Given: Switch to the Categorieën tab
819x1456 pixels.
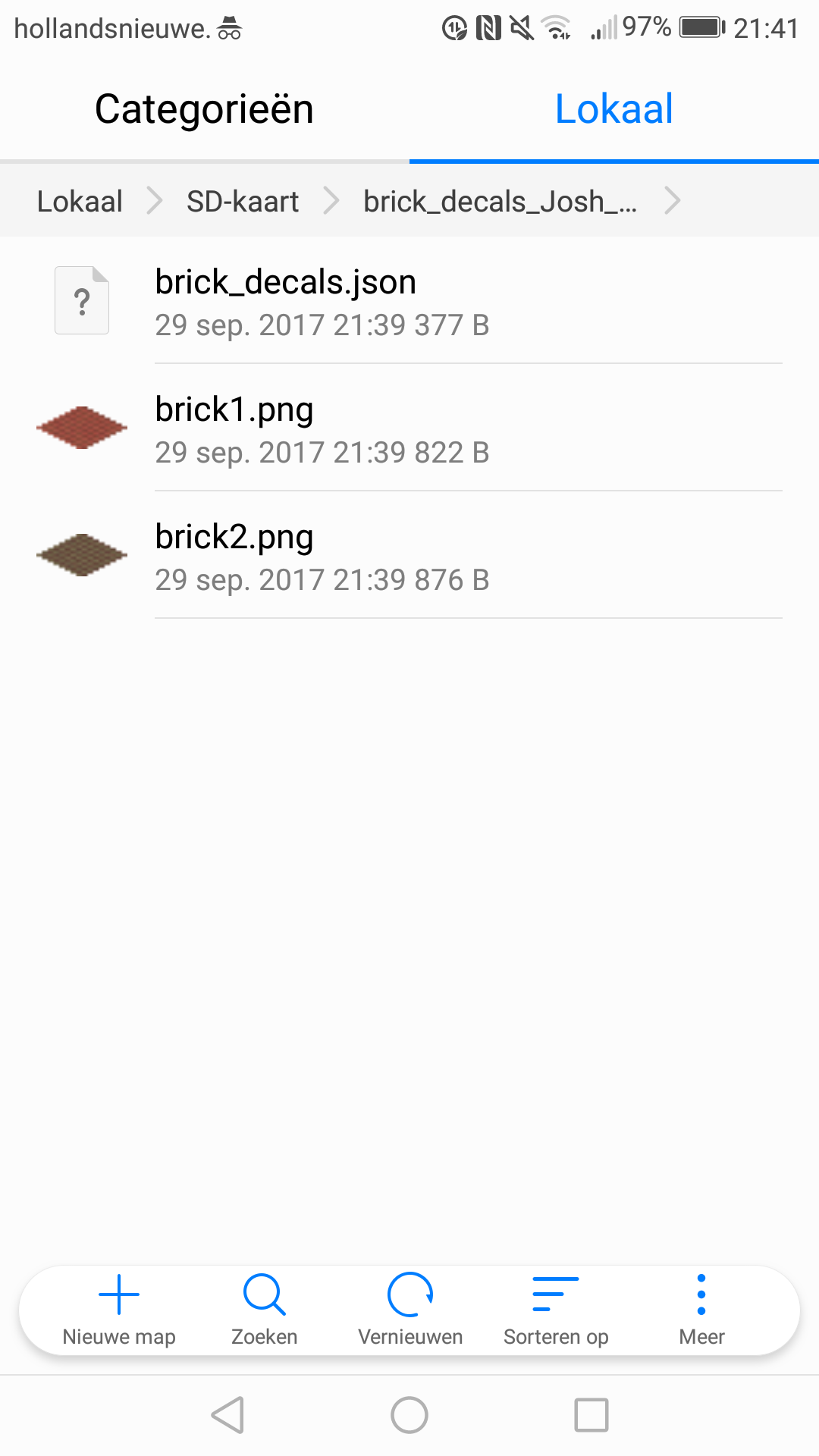Looking at the screenshot, I should [x=204, y=108].
